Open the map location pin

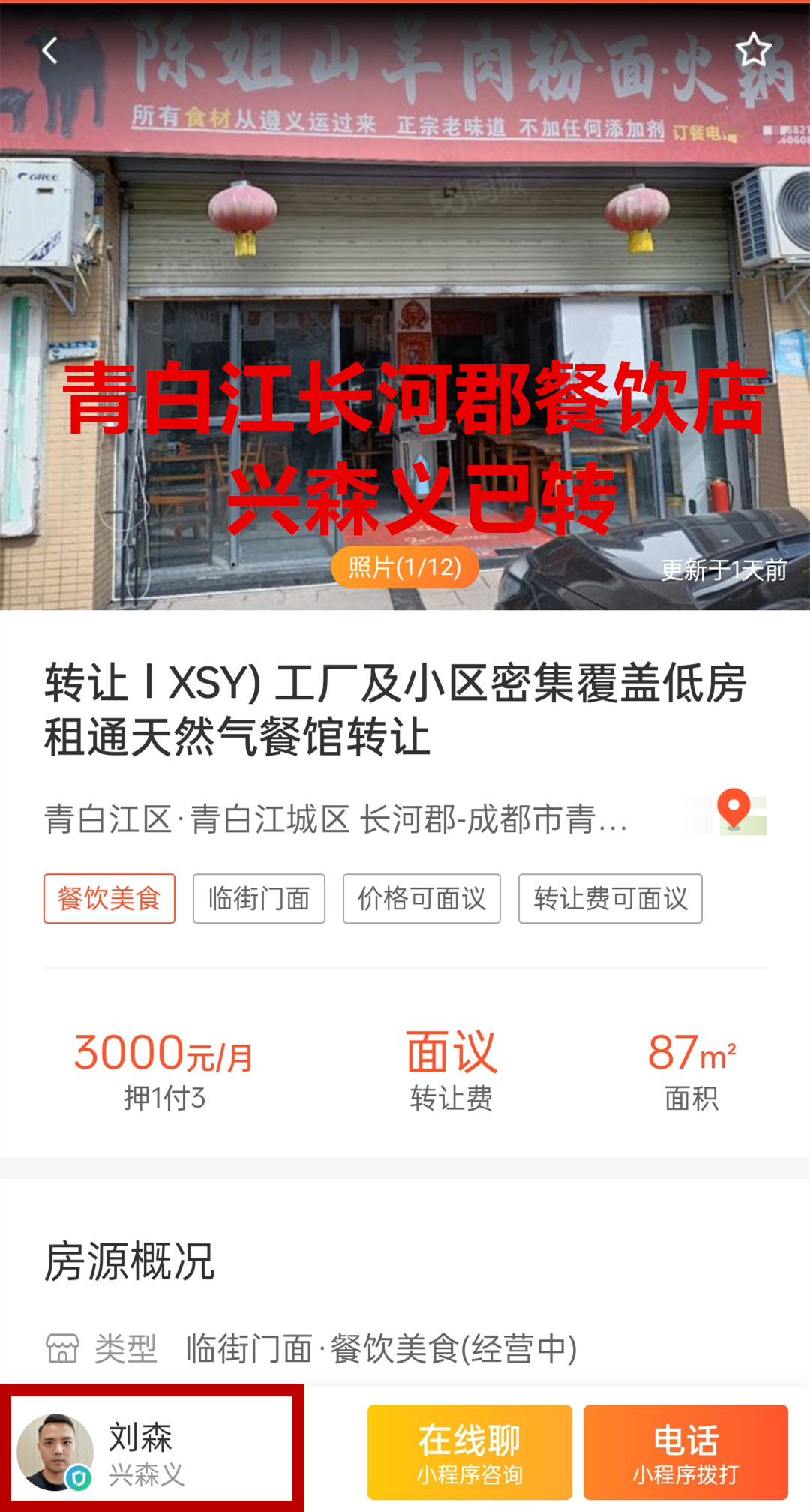click(x=734, y=812)
